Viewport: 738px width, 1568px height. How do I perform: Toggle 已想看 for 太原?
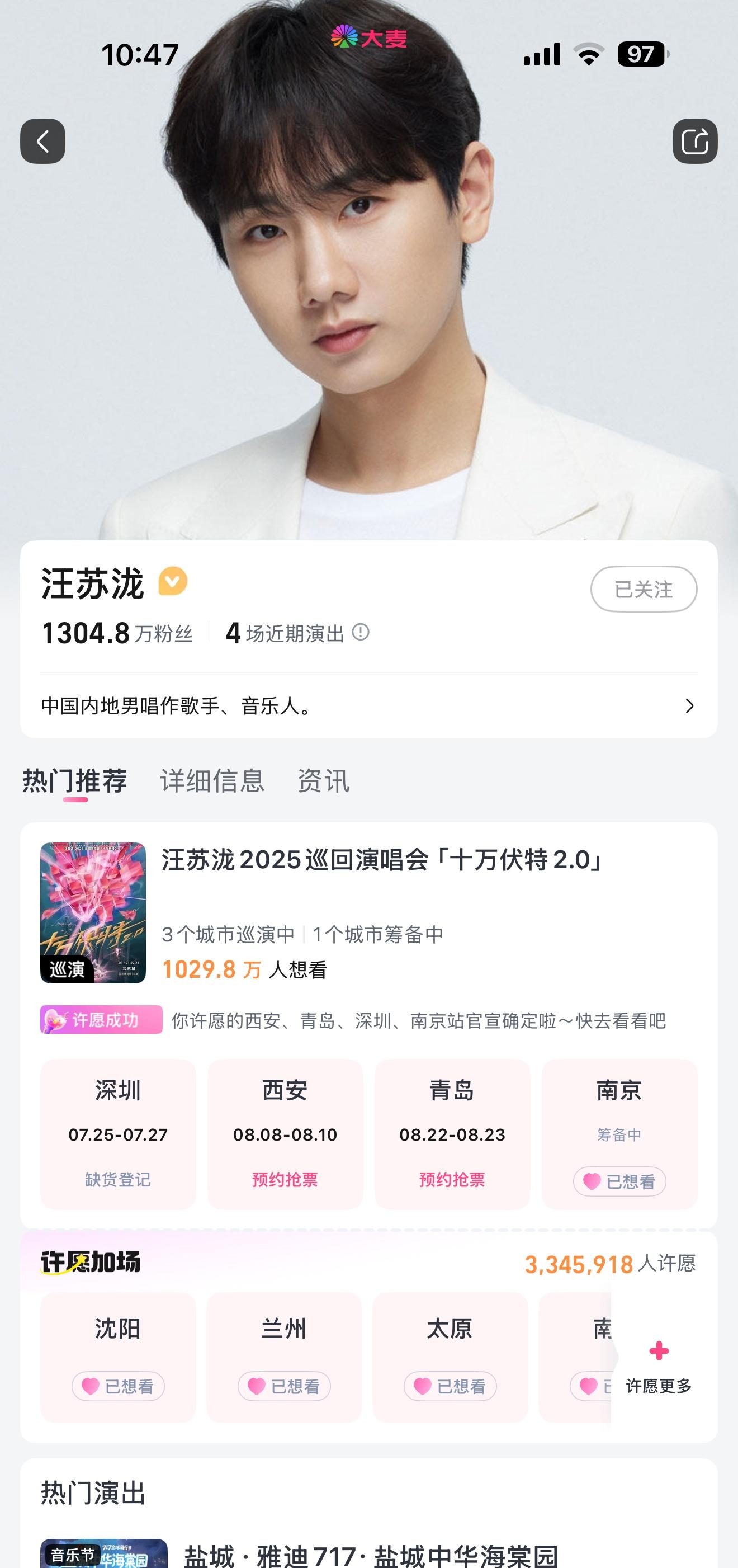(x=450, y=1386)
